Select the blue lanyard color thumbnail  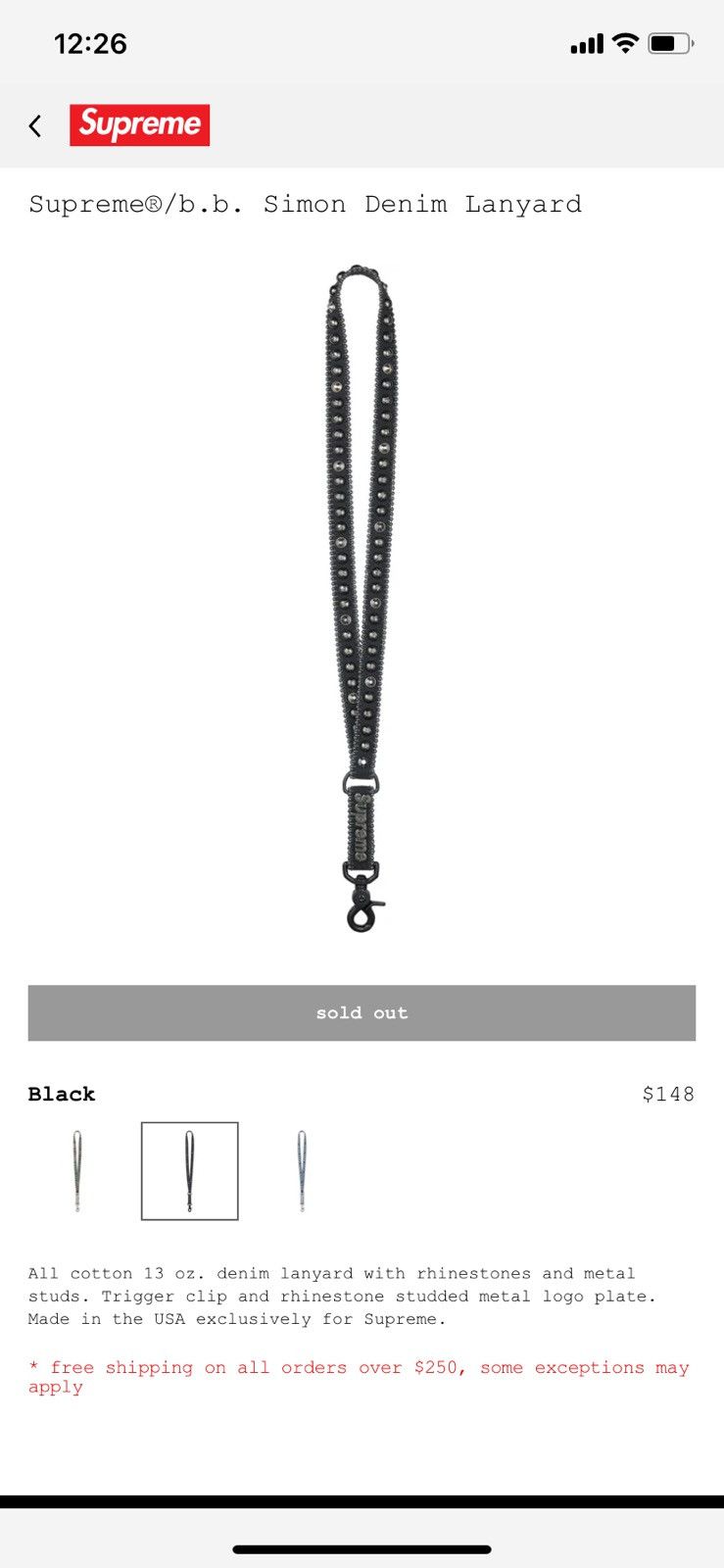coord(302,1171)
